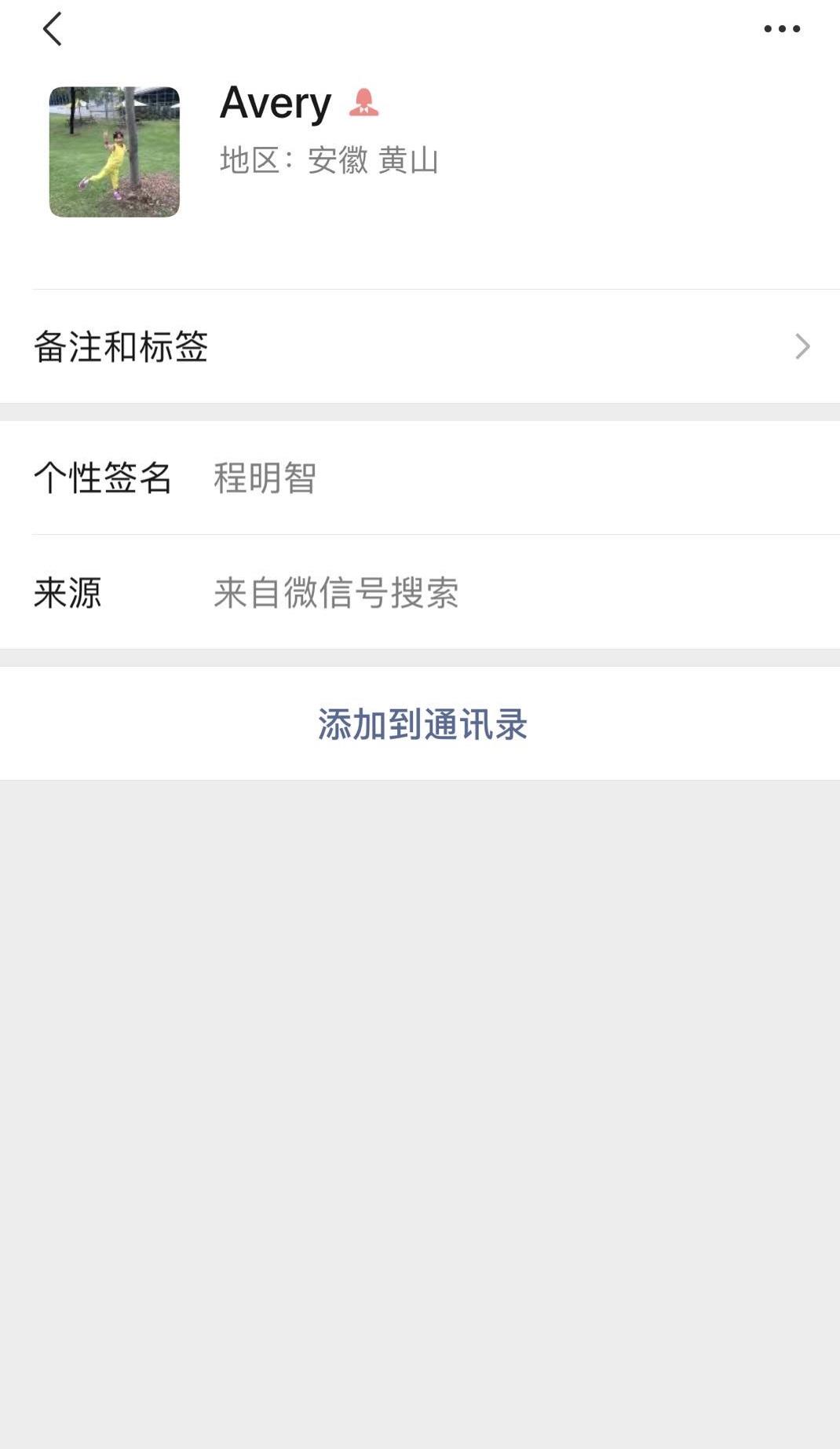Screen dimensions: 840x1449
Task: Open the 备注和标签 row
Action: [420, 346]
